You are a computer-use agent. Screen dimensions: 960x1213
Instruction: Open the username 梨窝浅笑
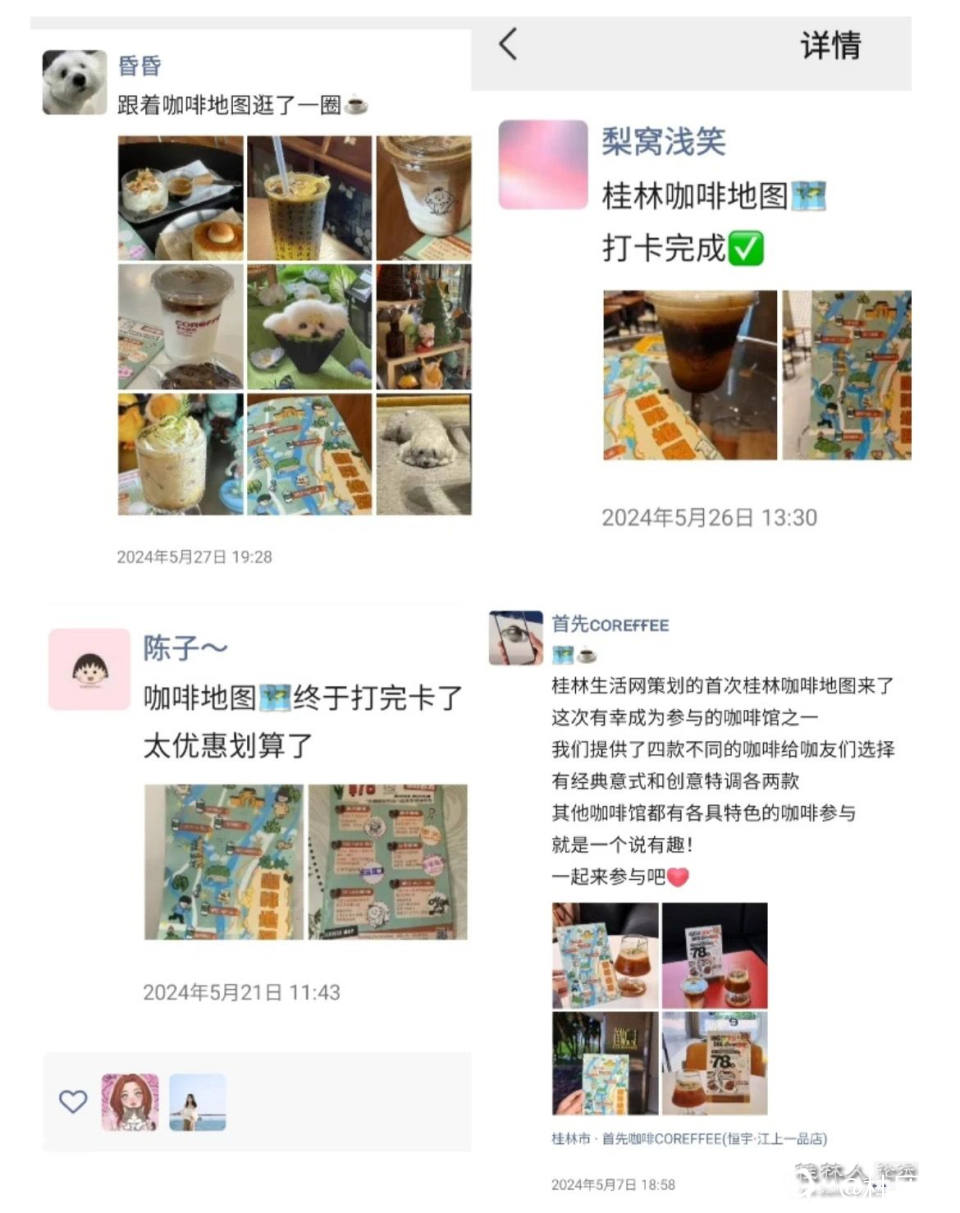(x=665, y=142)
